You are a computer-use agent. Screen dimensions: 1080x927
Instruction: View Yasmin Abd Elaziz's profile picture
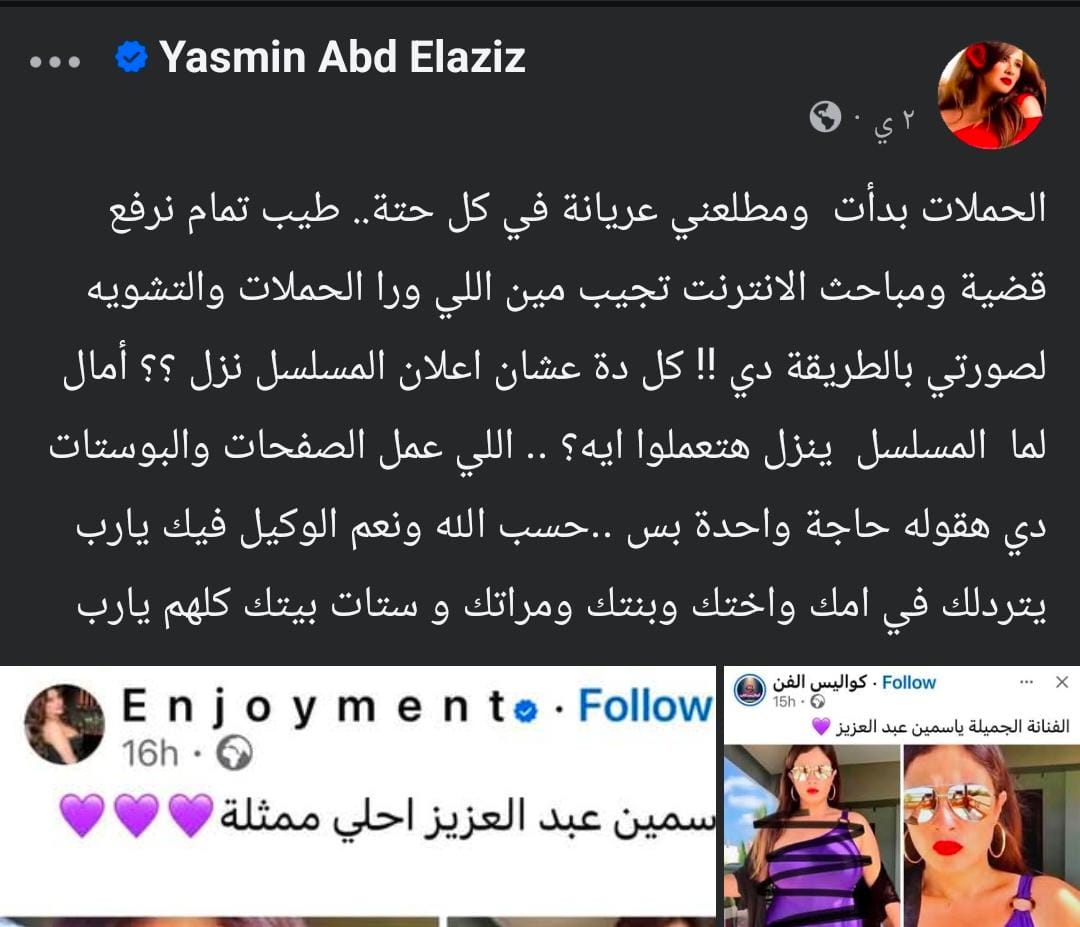coord(990,96)
